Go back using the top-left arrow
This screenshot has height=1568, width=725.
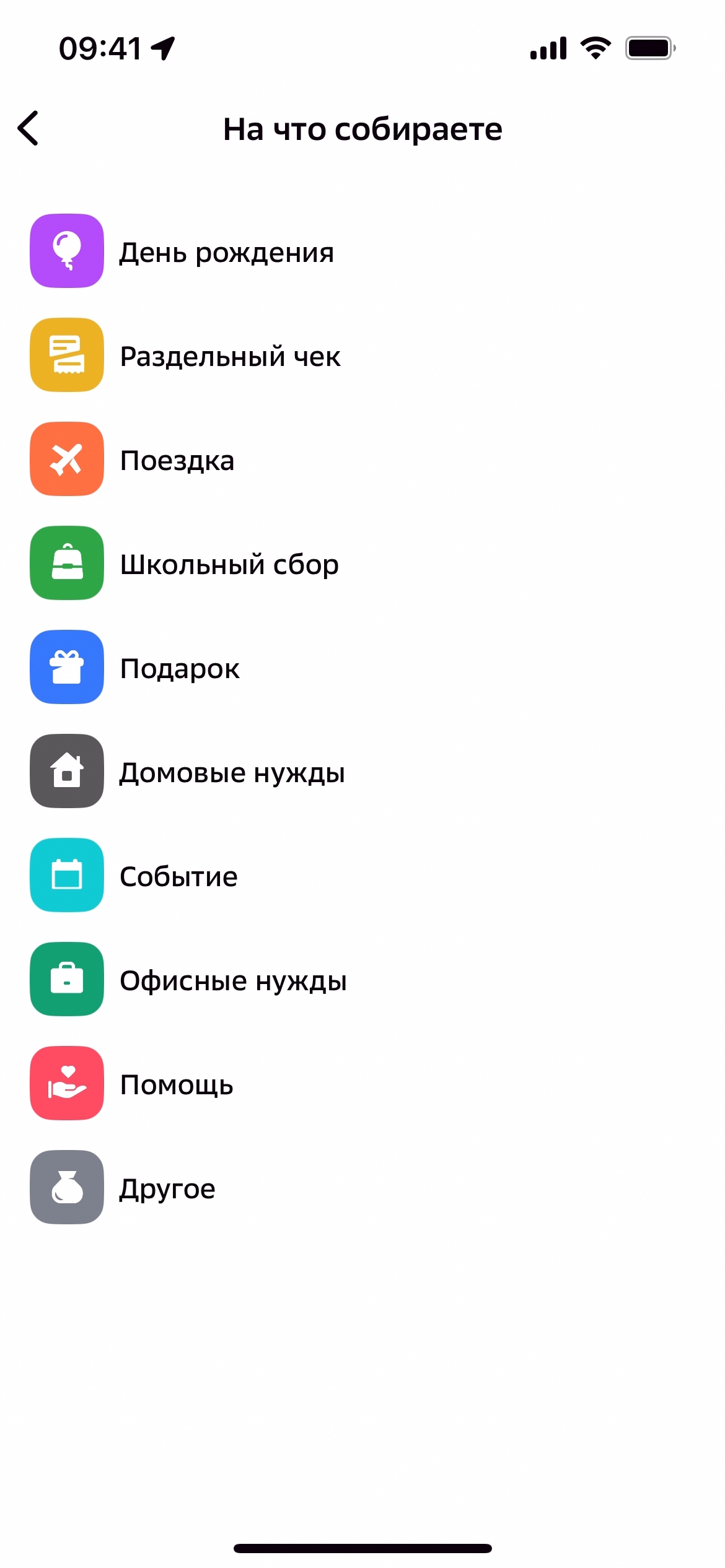point(29,129)
